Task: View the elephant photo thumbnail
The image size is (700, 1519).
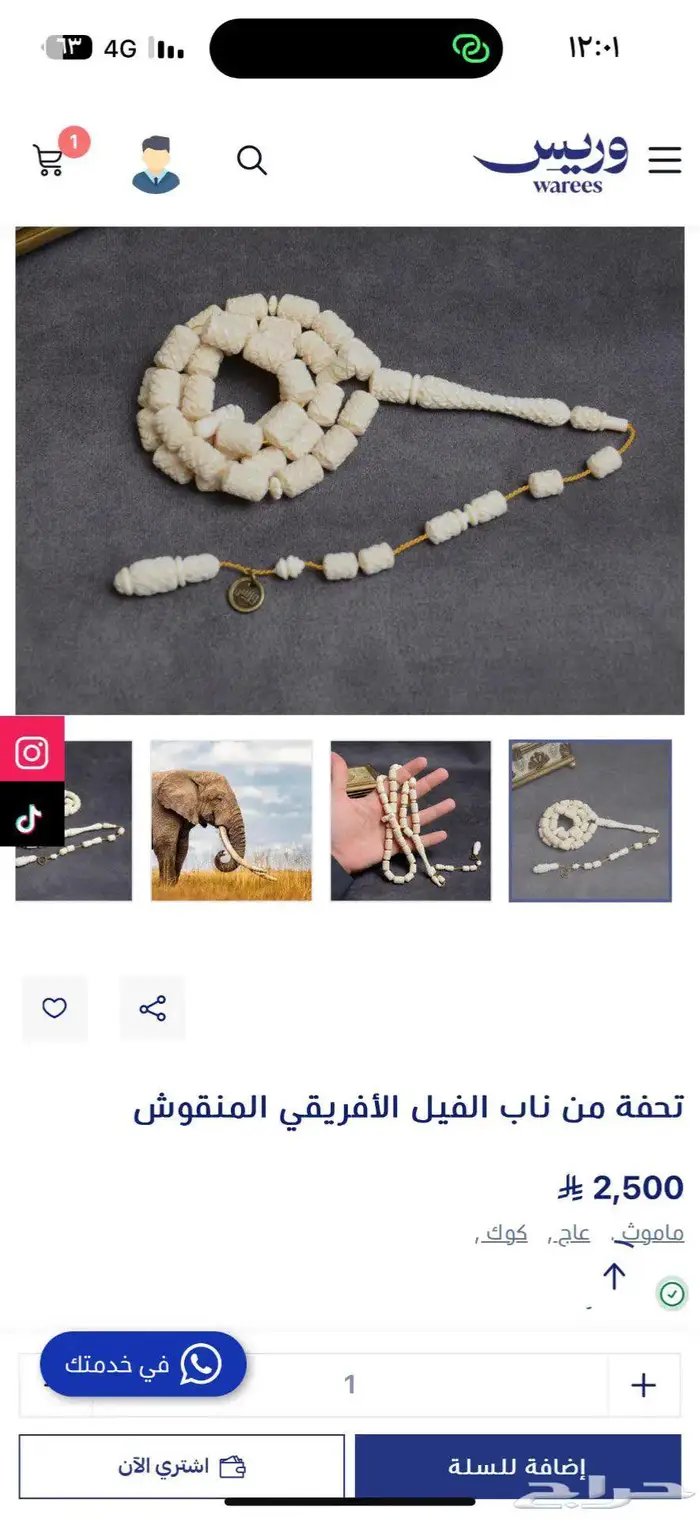Action: (x=232, y=820)
